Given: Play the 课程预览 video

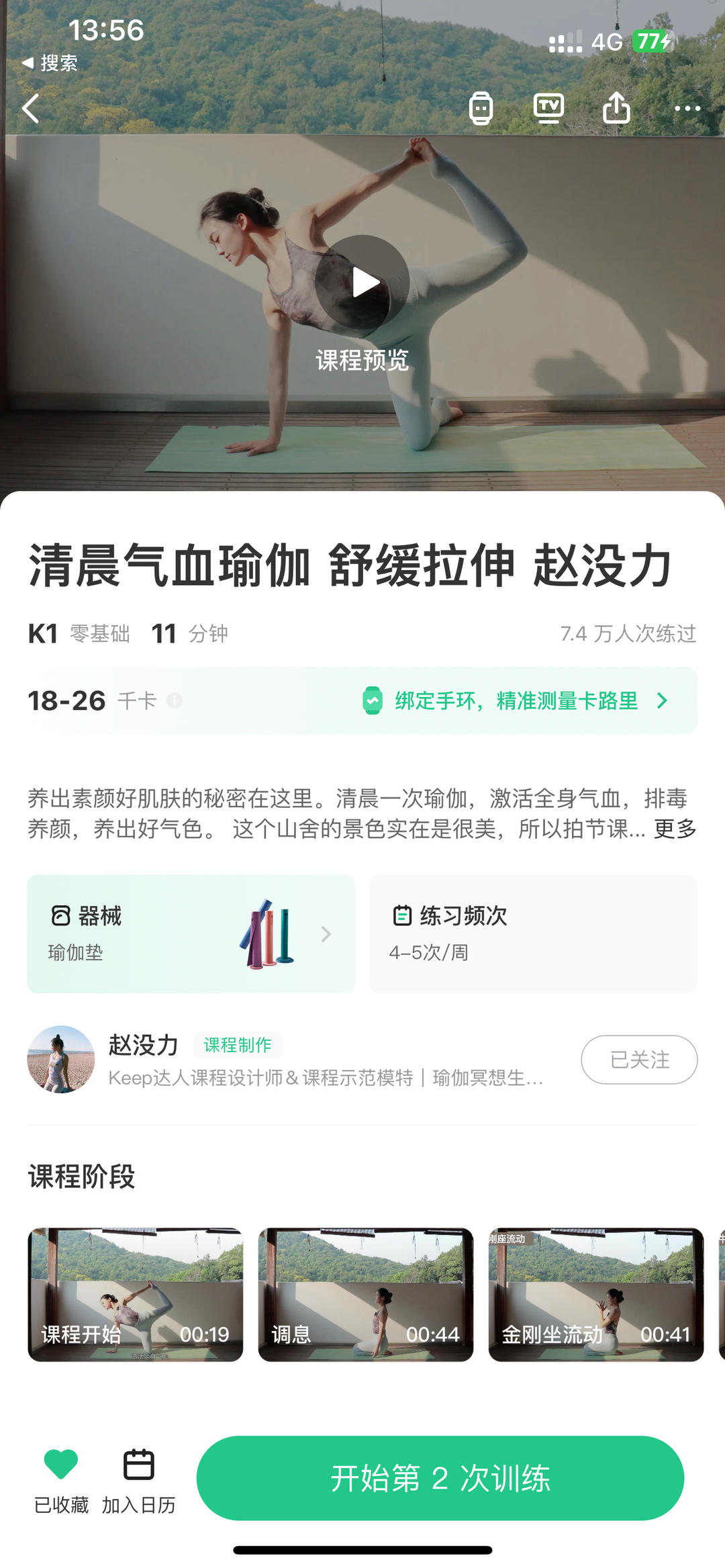Looking at the screenshot, I should [x=362, y=281].
